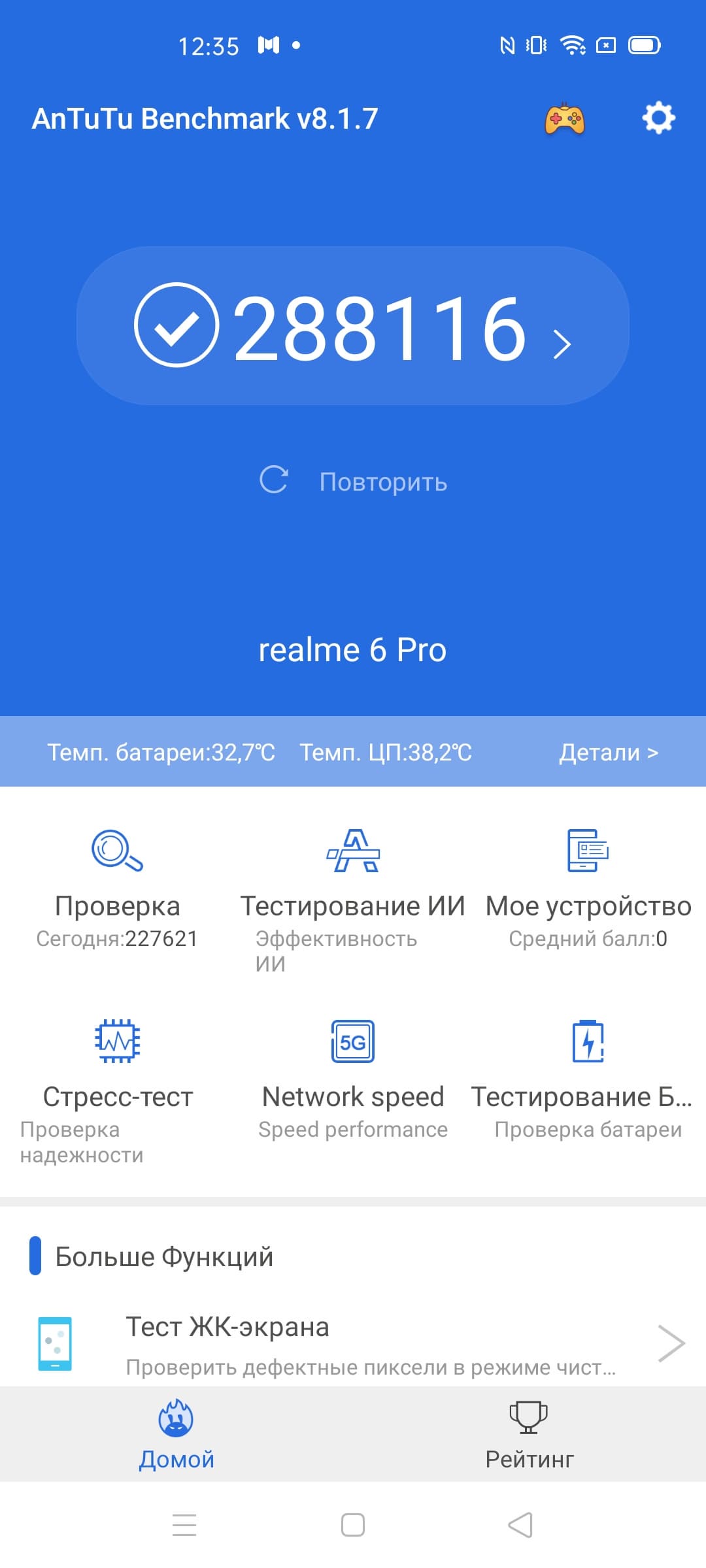Open recent apps from the navigation bar

click(x=184, y=1525)
